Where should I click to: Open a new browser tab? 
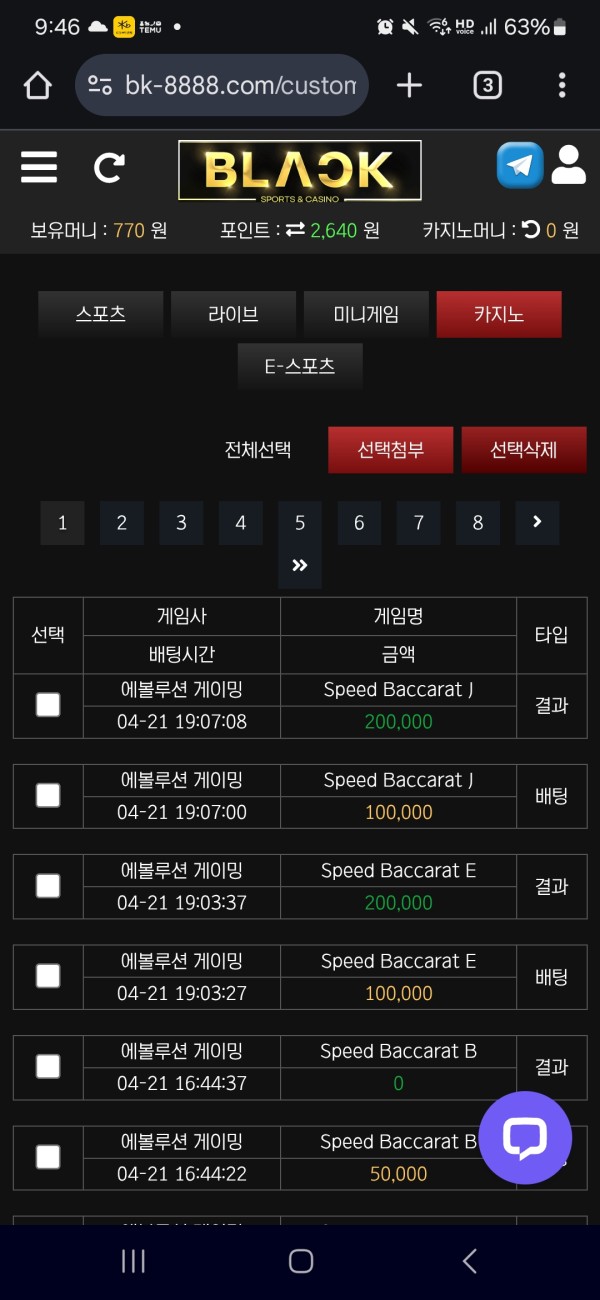tap(409, 85)
